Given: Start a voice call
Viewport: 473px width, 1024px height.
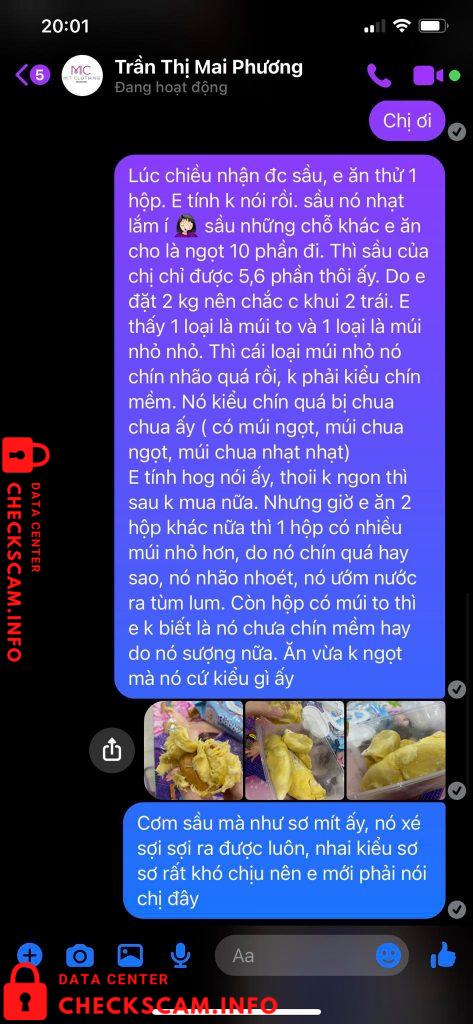Looking at the screenshot, I should pyautogui.click(x=380, y=75).
